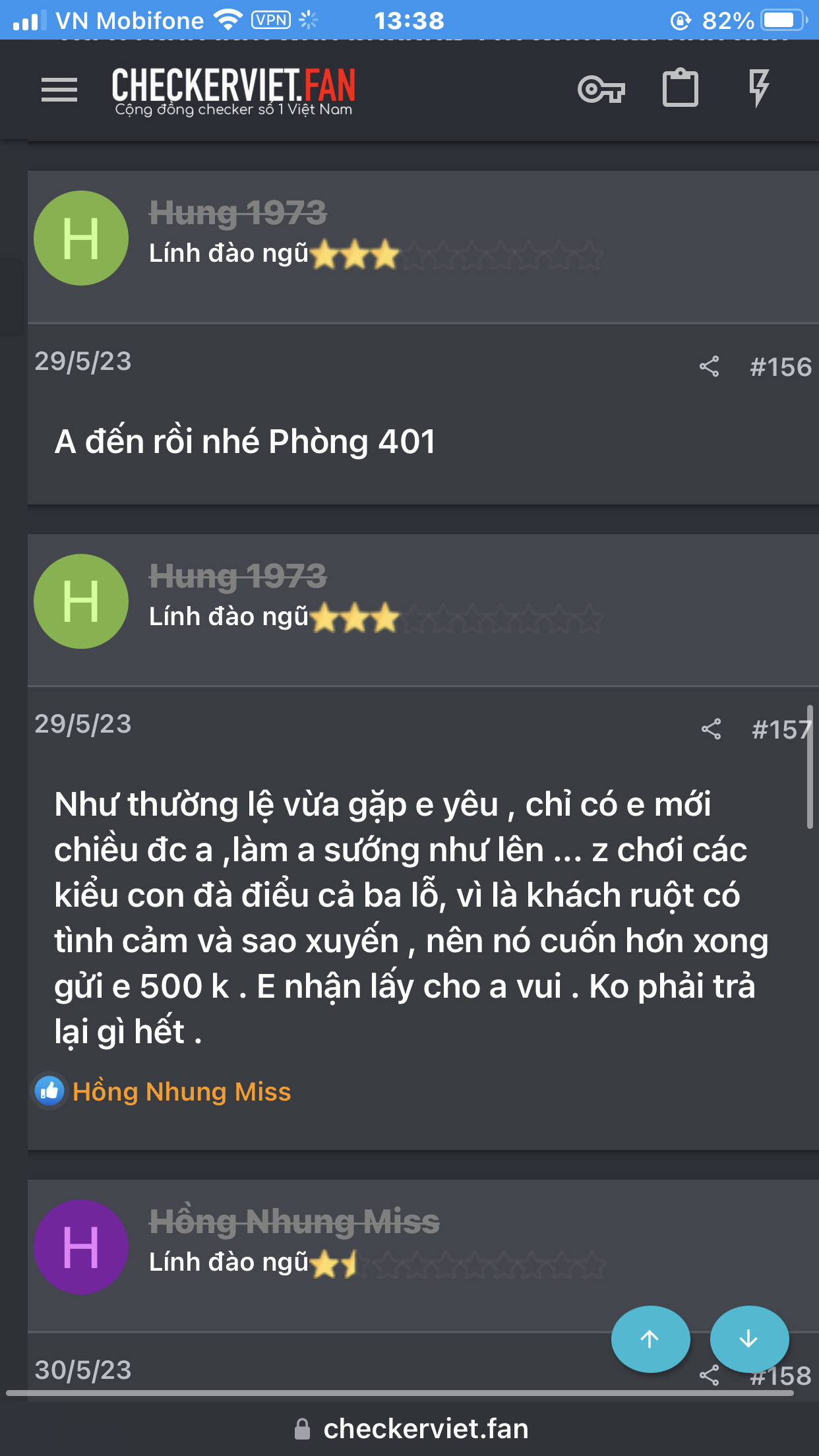
Task: Share post #157
Action: 711,729
